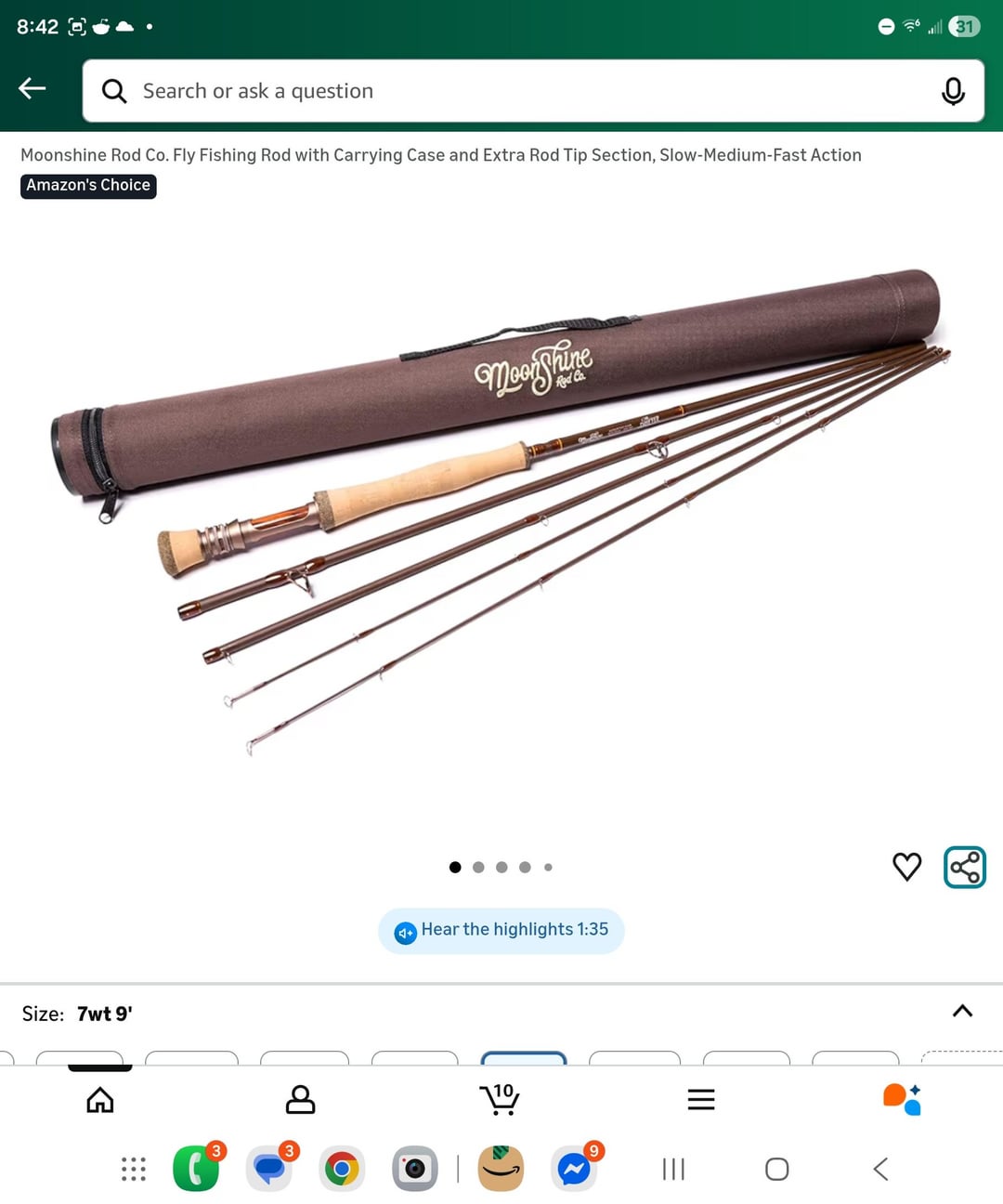Add the rod to your wish list

(x=906, y=867)
